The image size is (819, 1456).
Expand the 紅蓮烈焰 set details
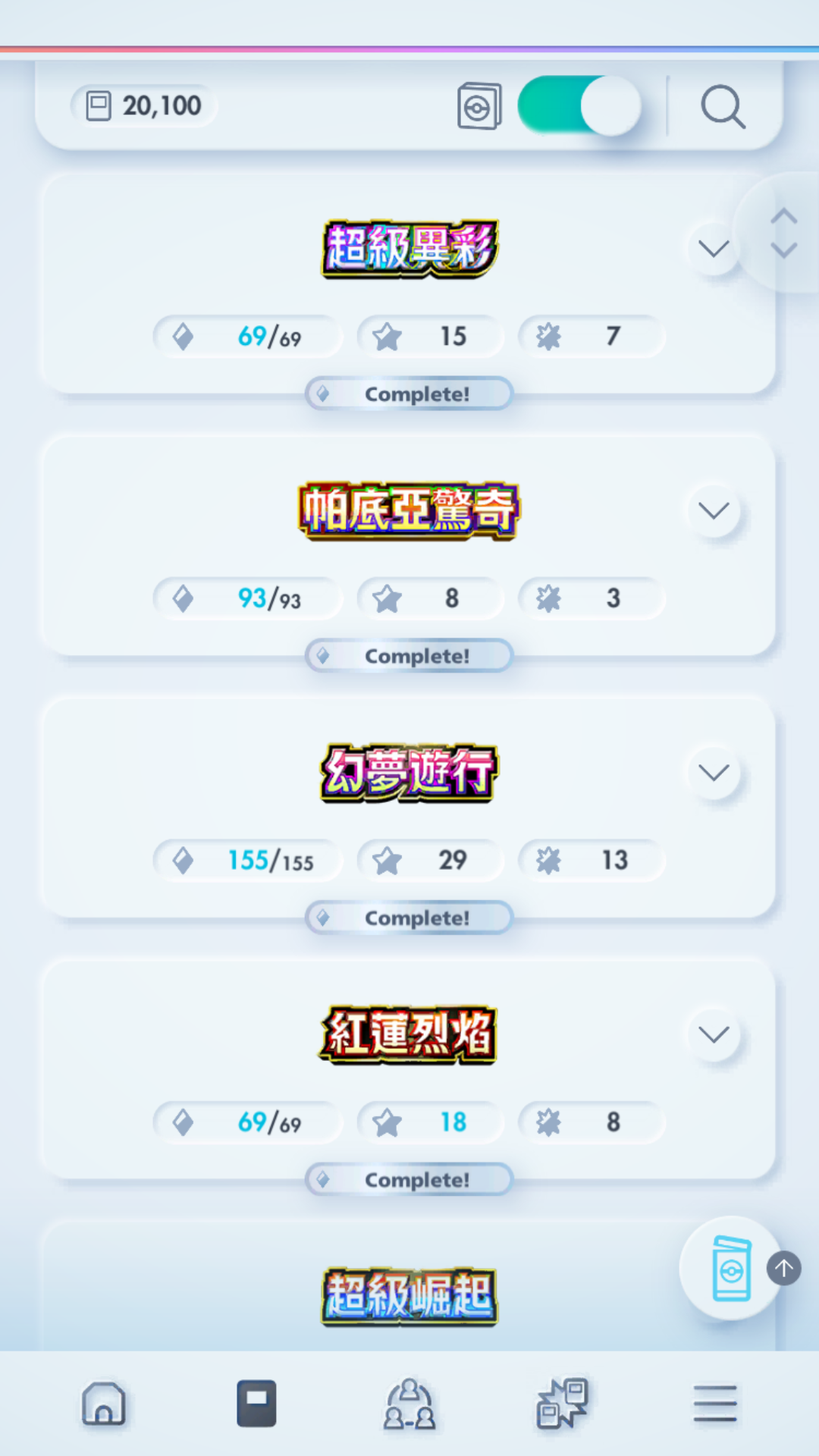pyautogui.click(x=713, y=1034)
